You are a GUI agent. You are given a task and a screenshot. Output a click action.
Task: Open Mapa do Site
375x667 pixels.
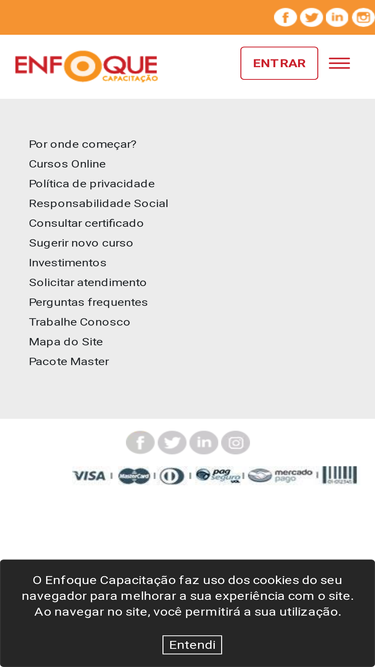click(x=65, y=342)
